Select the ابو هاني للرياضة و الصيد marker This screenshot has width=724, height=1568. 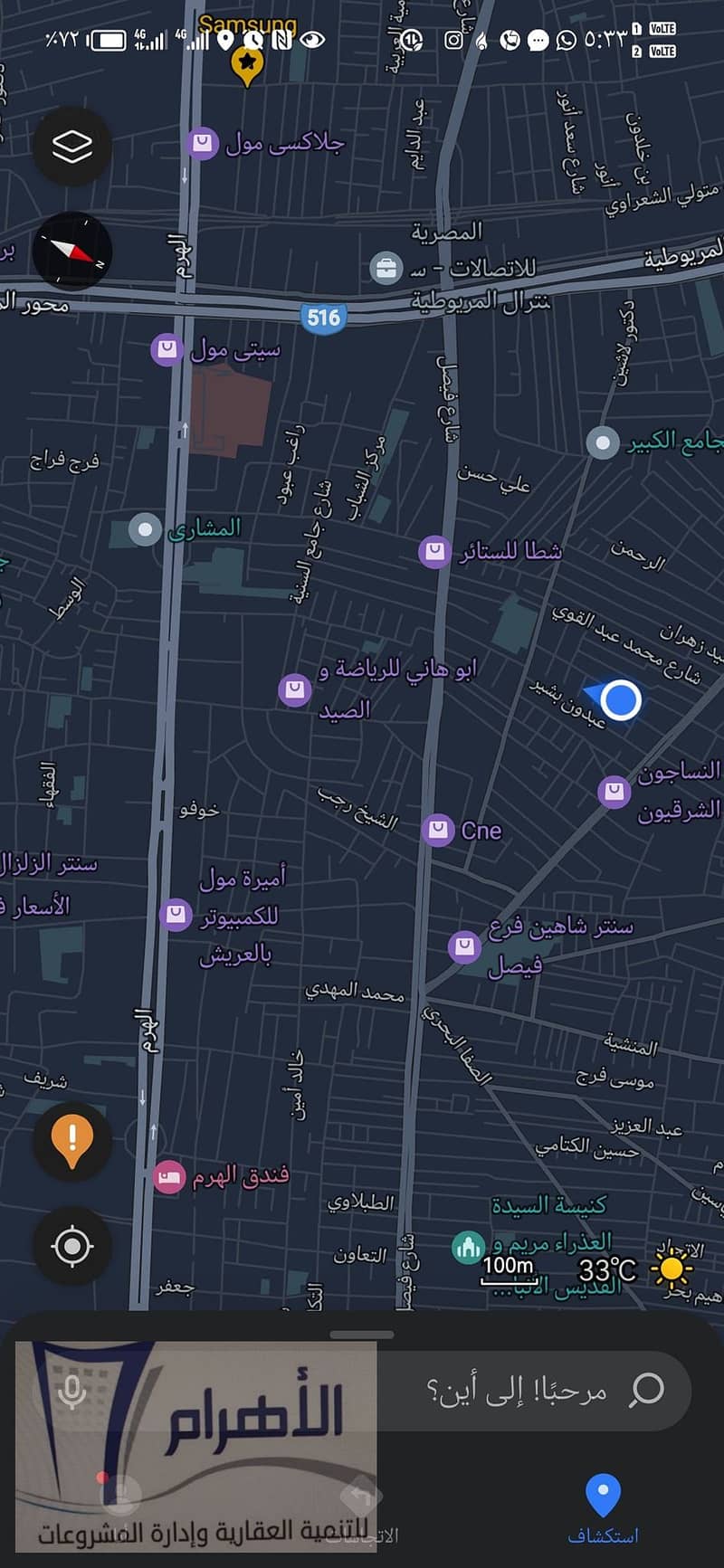[295, 690]
